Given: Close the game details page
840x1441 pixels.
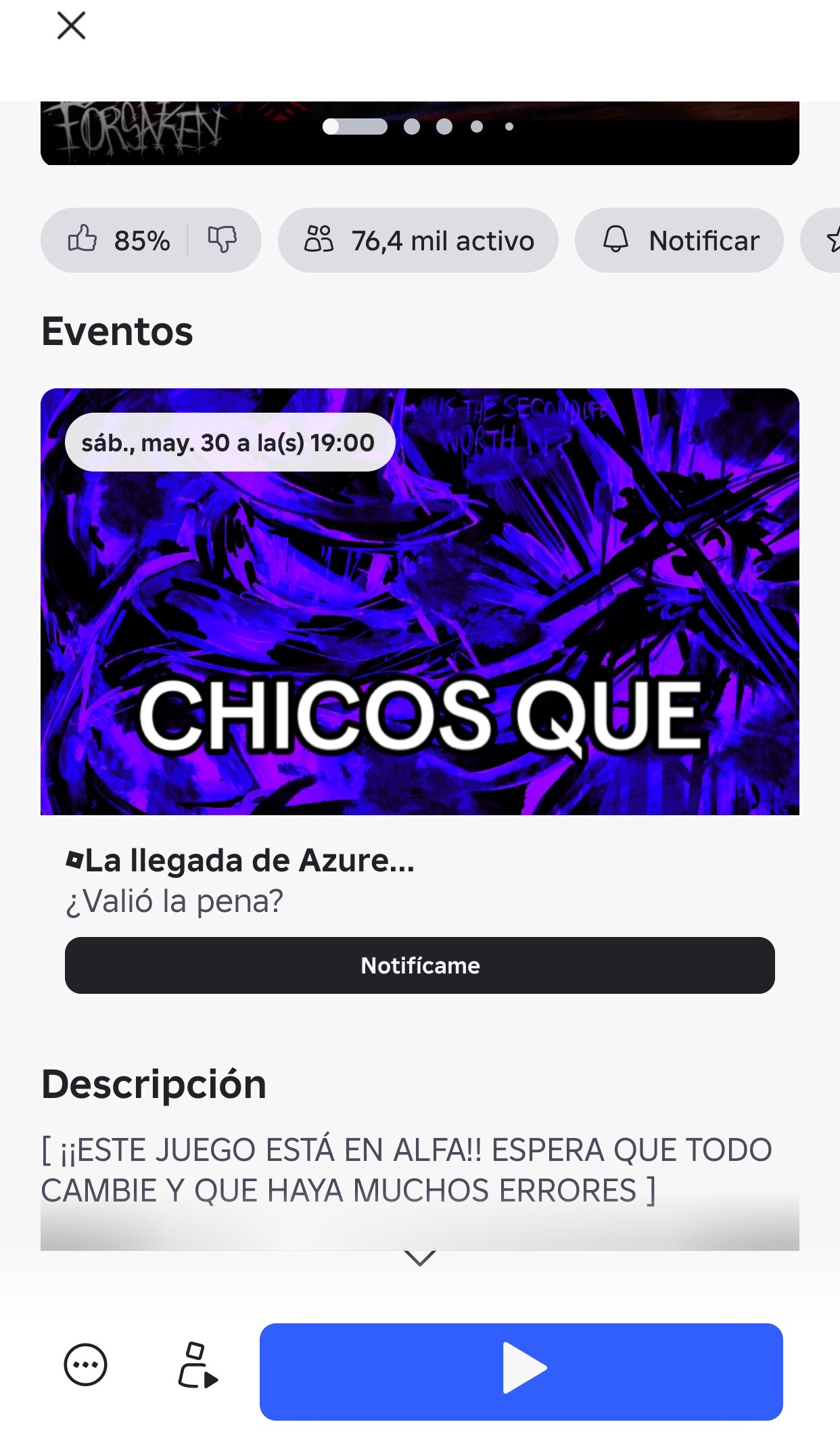Looking at the screenshot, I should (x=71, y=26).
